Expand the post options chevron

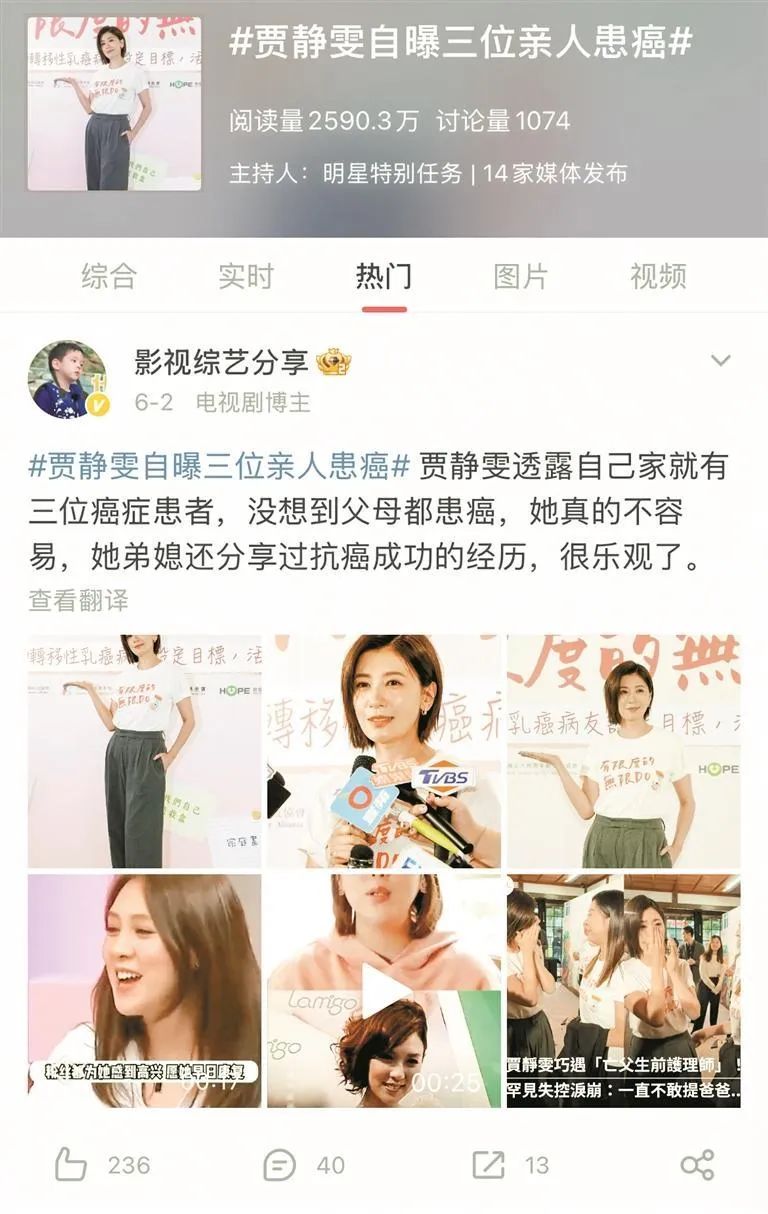point(720,361)
